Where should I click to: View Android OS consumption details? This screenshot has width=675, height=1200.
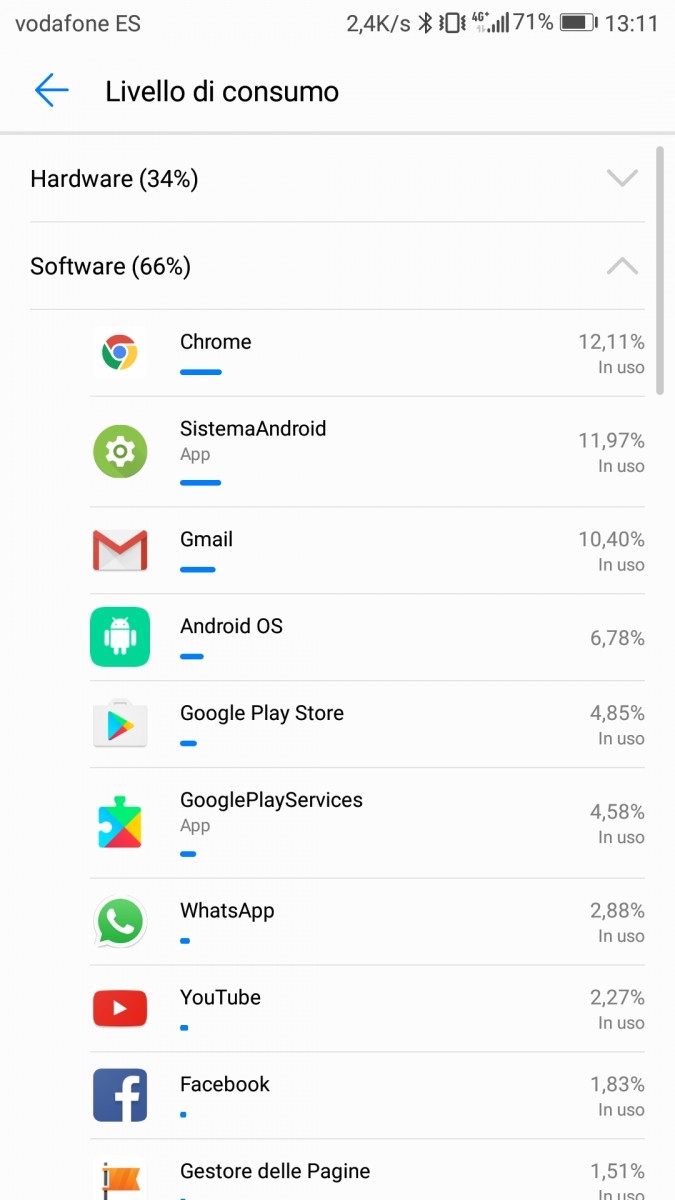coord(366,637)
